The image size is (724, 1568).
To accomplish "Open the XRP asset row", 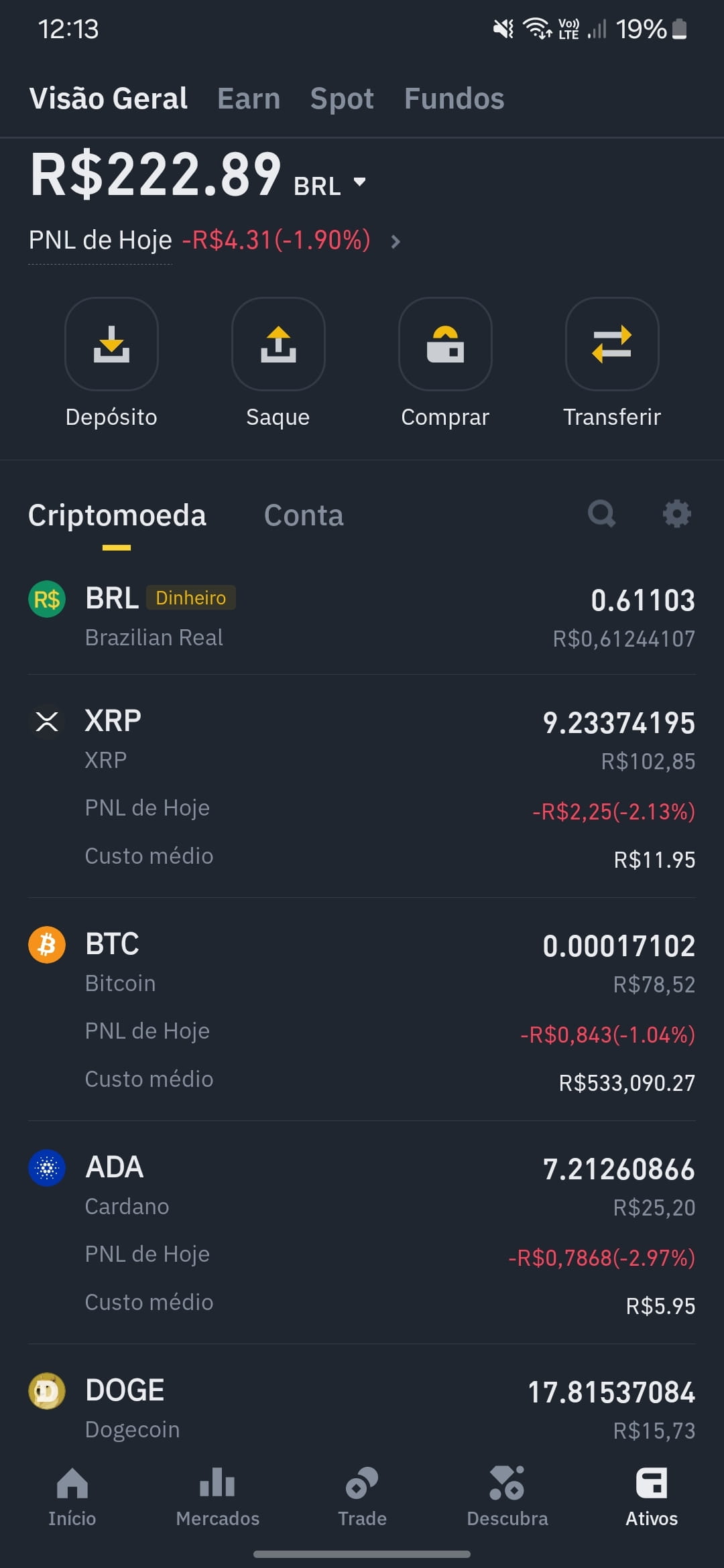I will (x=362, y=786).
